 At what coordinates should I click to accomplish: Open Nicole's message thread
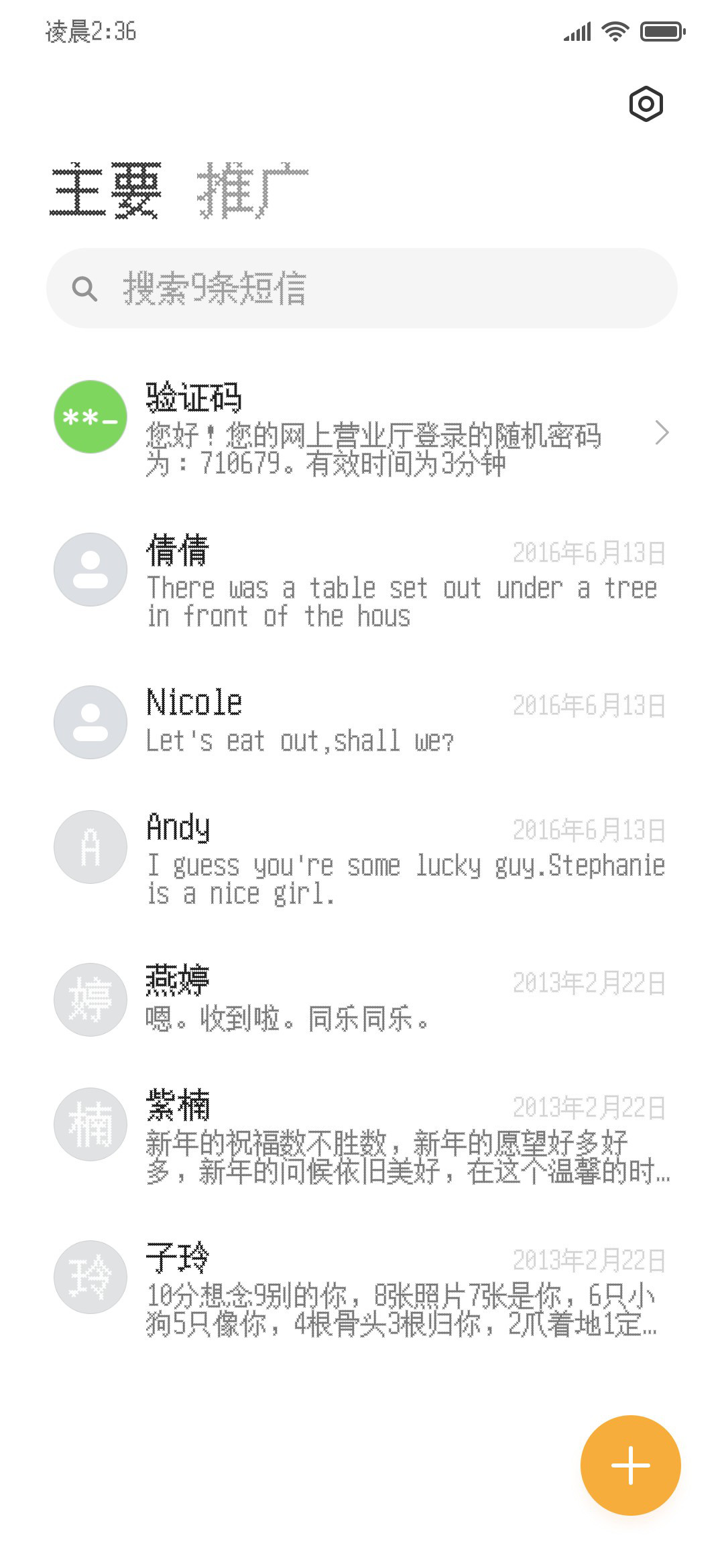[x=362, y=722]
